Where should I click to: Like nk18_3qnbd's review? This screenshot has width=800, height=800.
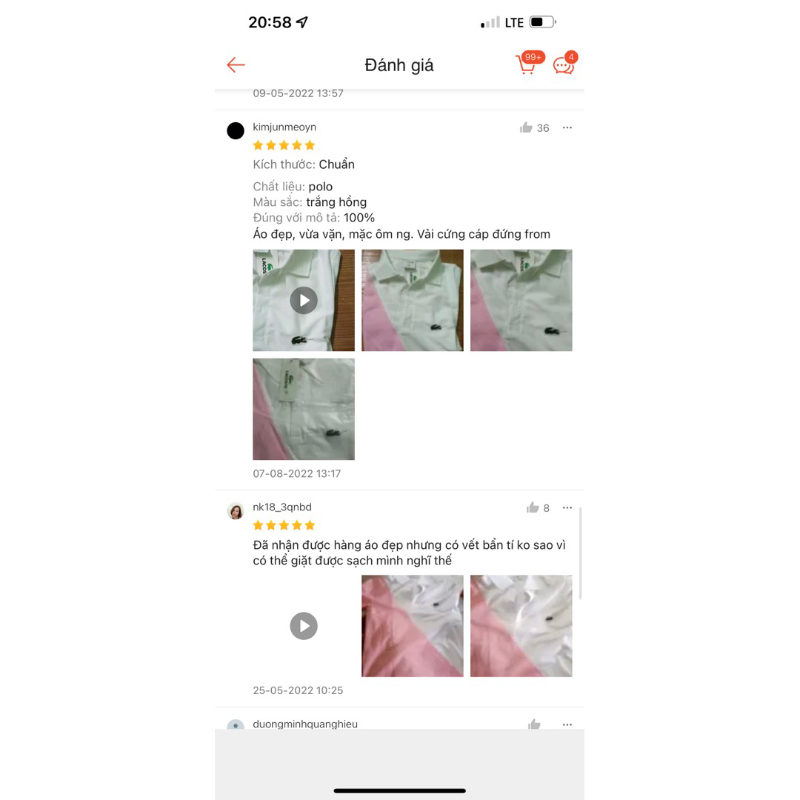tap(532, 508)
